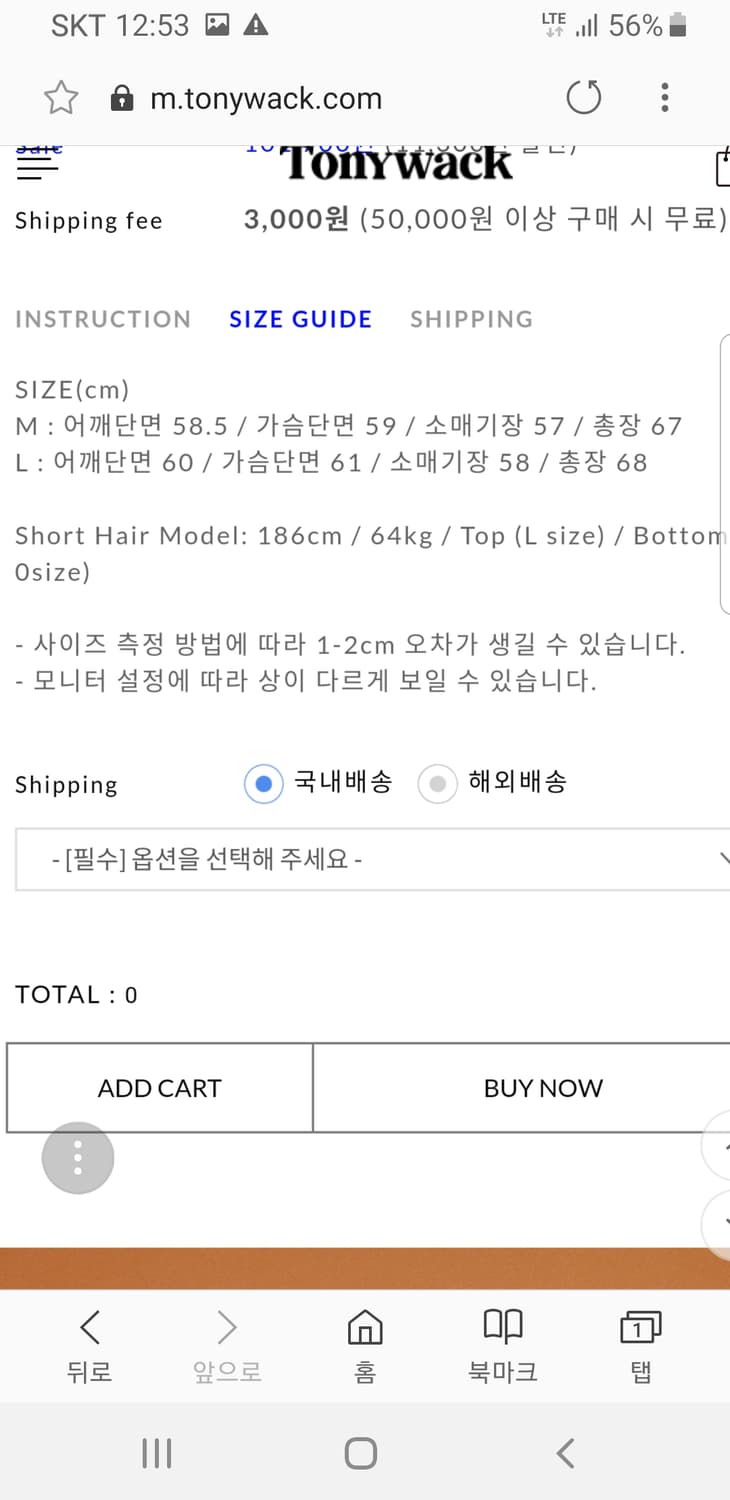Open the site hamburger menu
The height and width of the screenshot is (1500, 730).
37,168
